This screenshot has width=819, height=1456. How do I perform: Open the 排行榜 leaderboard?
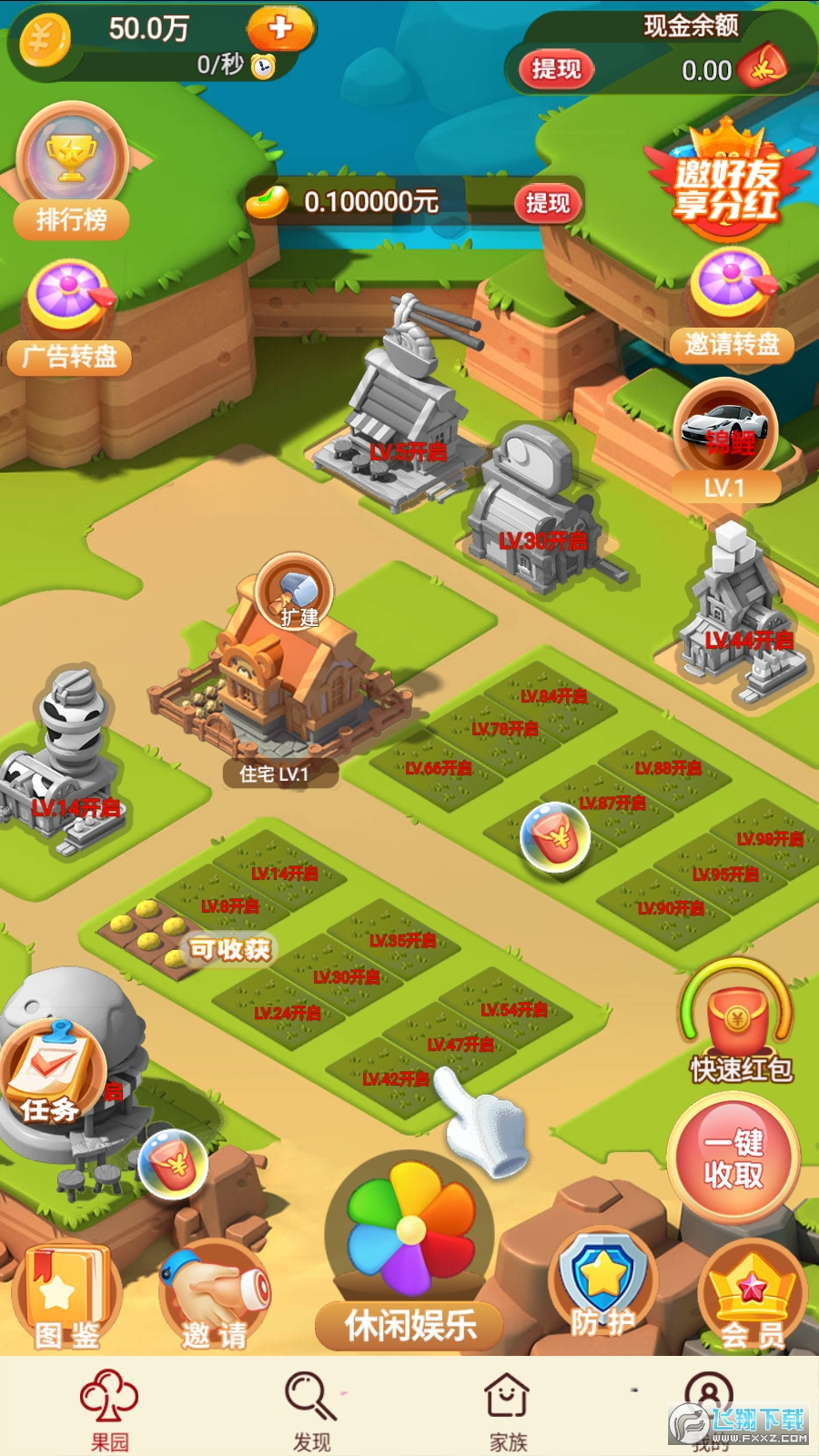[71, 173]
